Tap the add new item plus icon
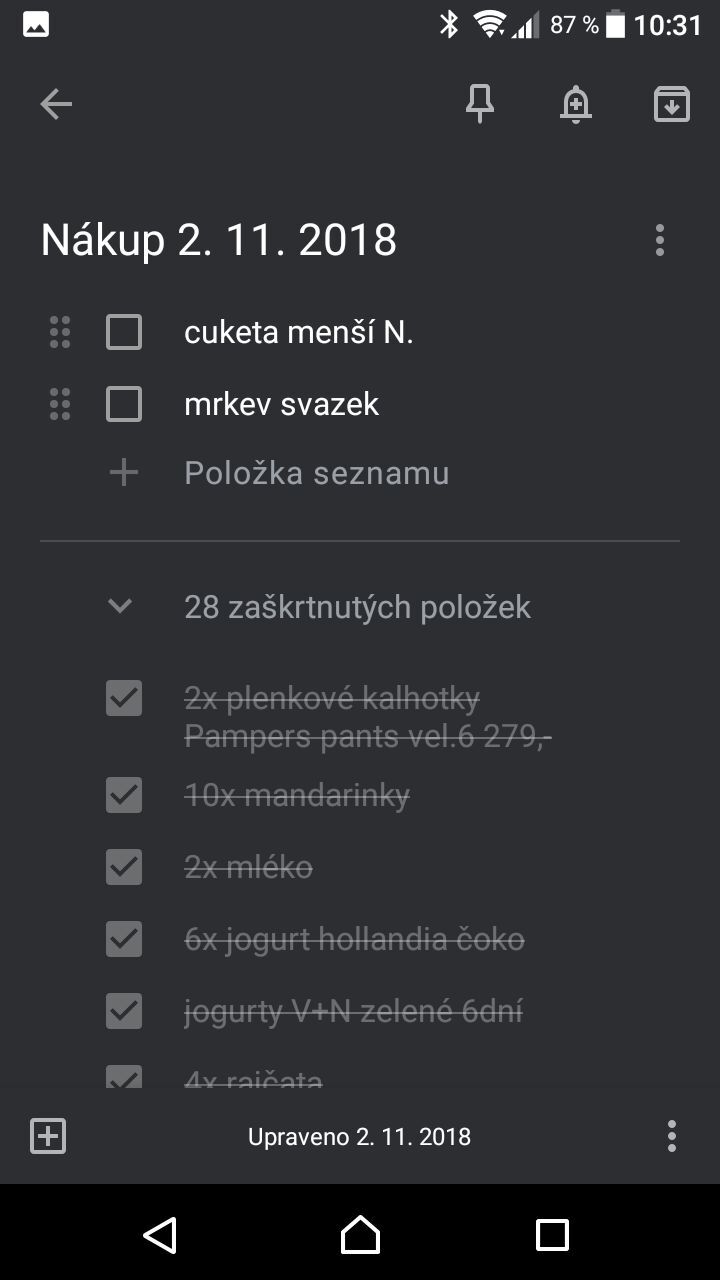 [123, 472]
